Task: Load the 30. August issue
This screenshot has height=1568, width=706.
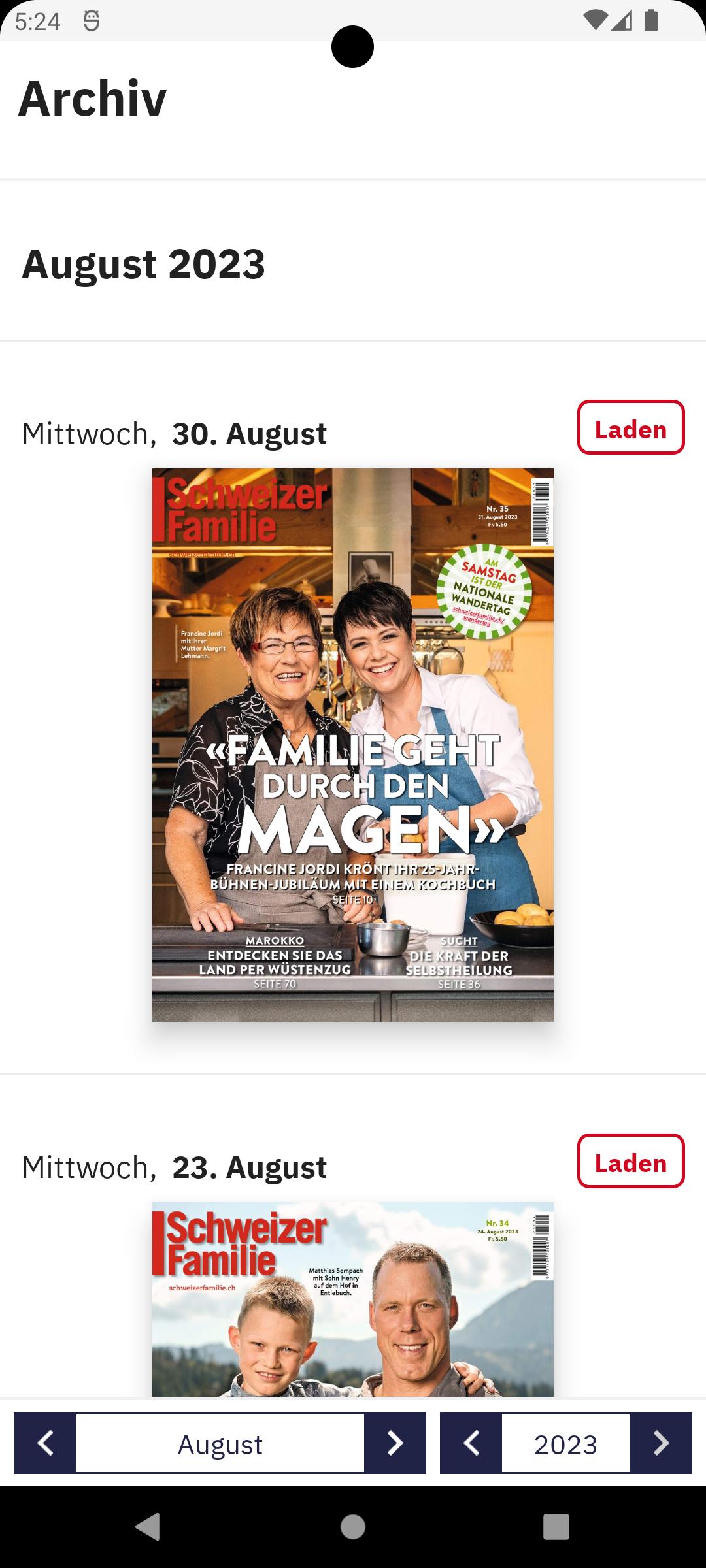Action: pyautogui.click(x=631, y=427)
